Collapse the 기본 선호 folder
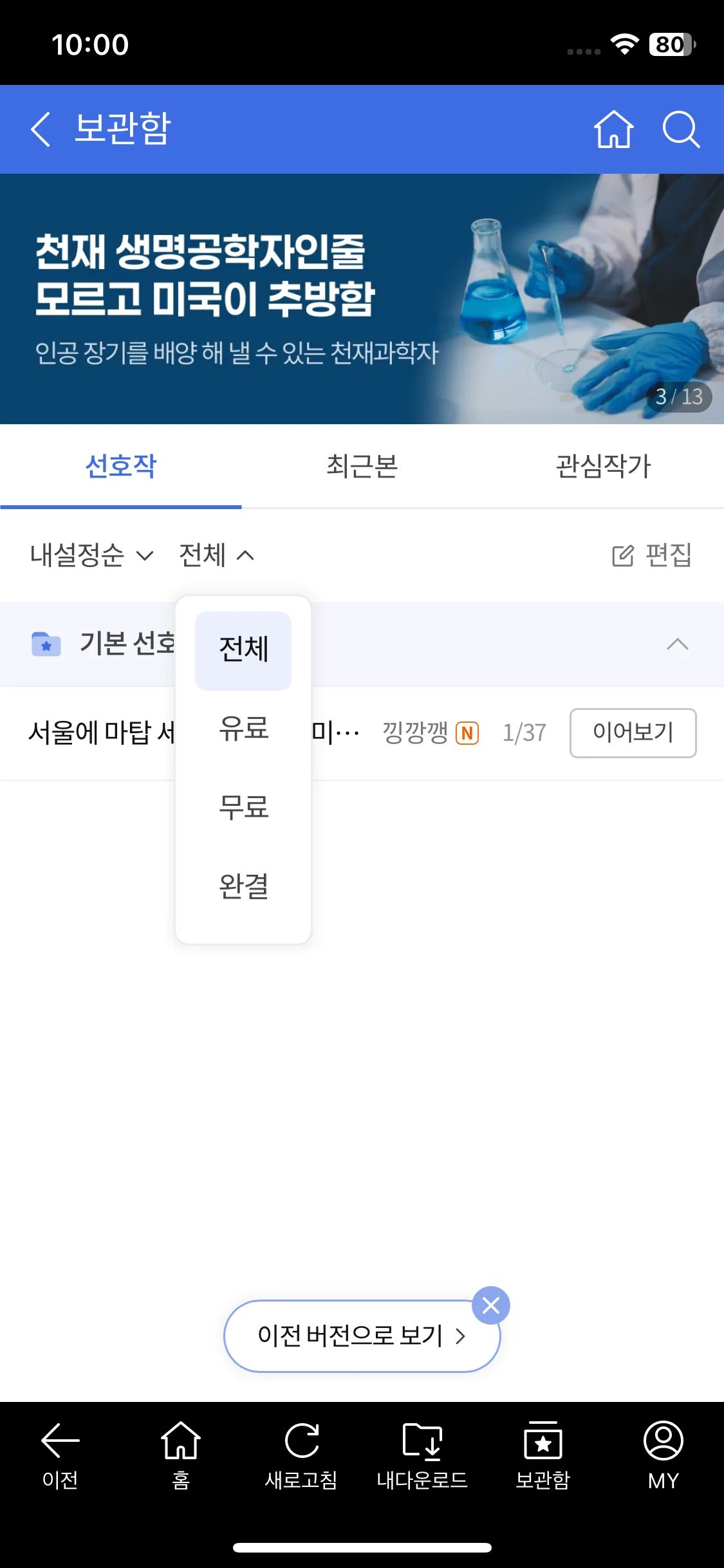 pyautogui.click(x=677, y=644)
